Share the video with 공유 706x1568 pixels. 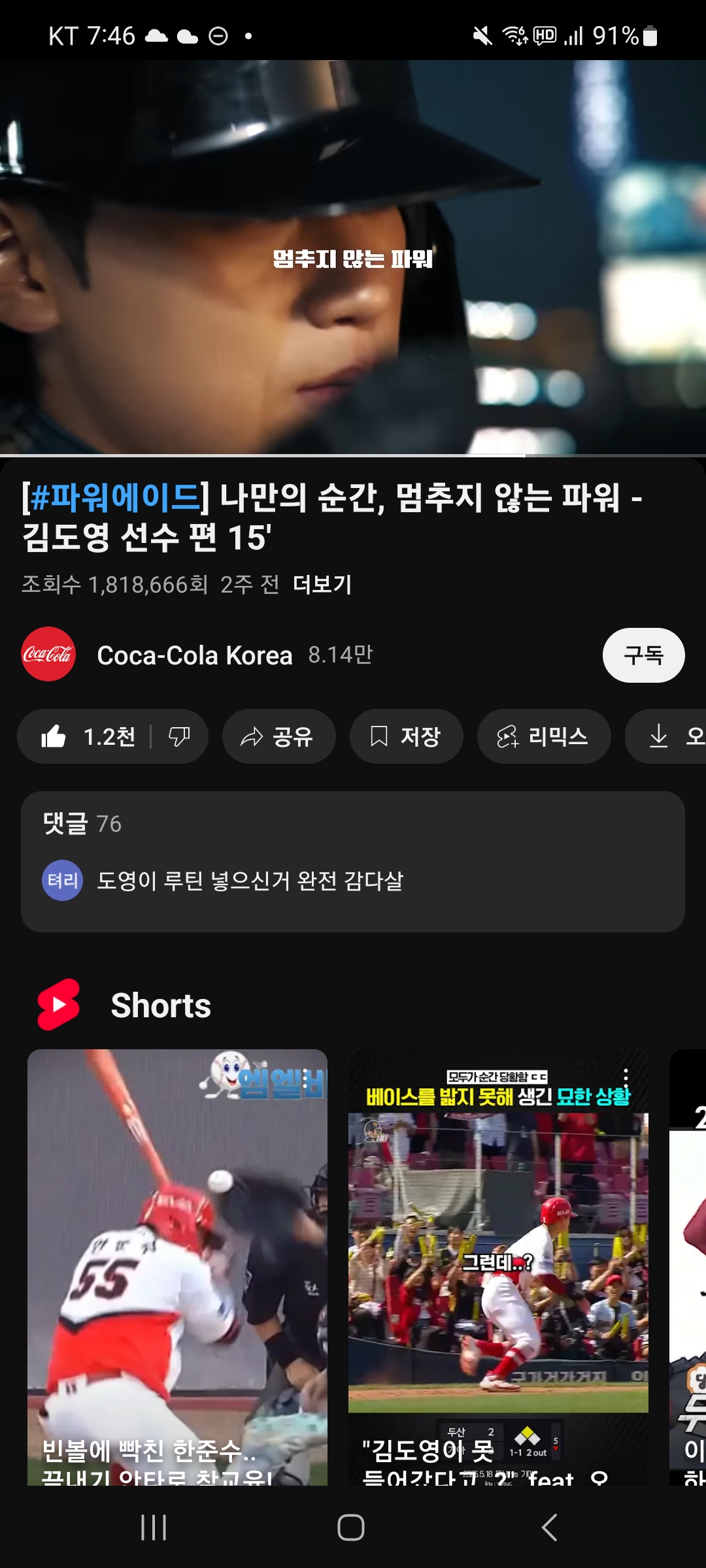coord(278,737)
